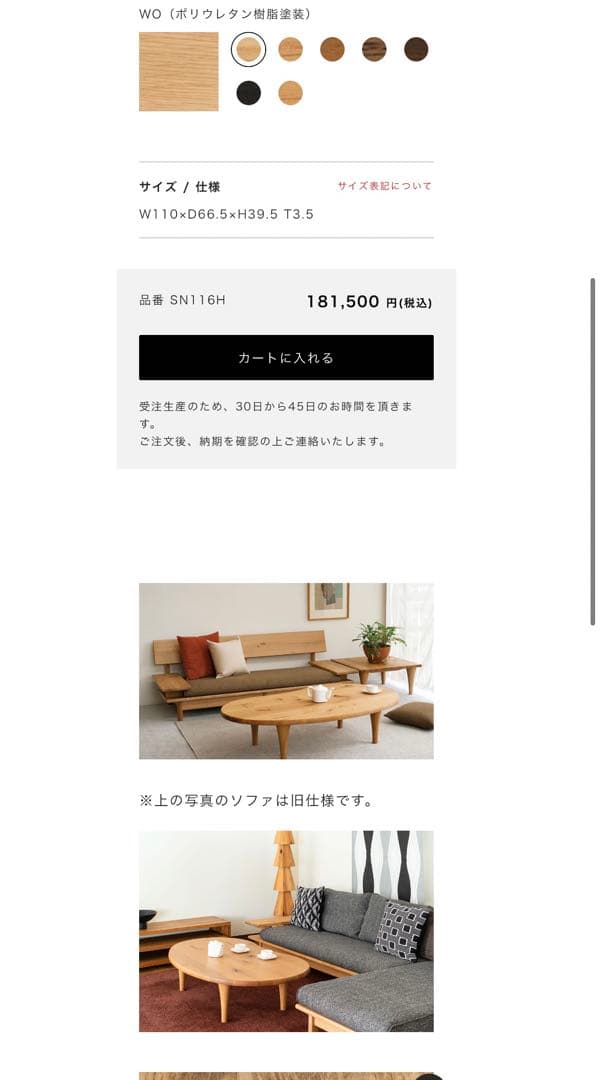Choose the darkest brown finish swatch
Image resolution: width=600 pixels, height=1080 pixels.
coord(416,49)
